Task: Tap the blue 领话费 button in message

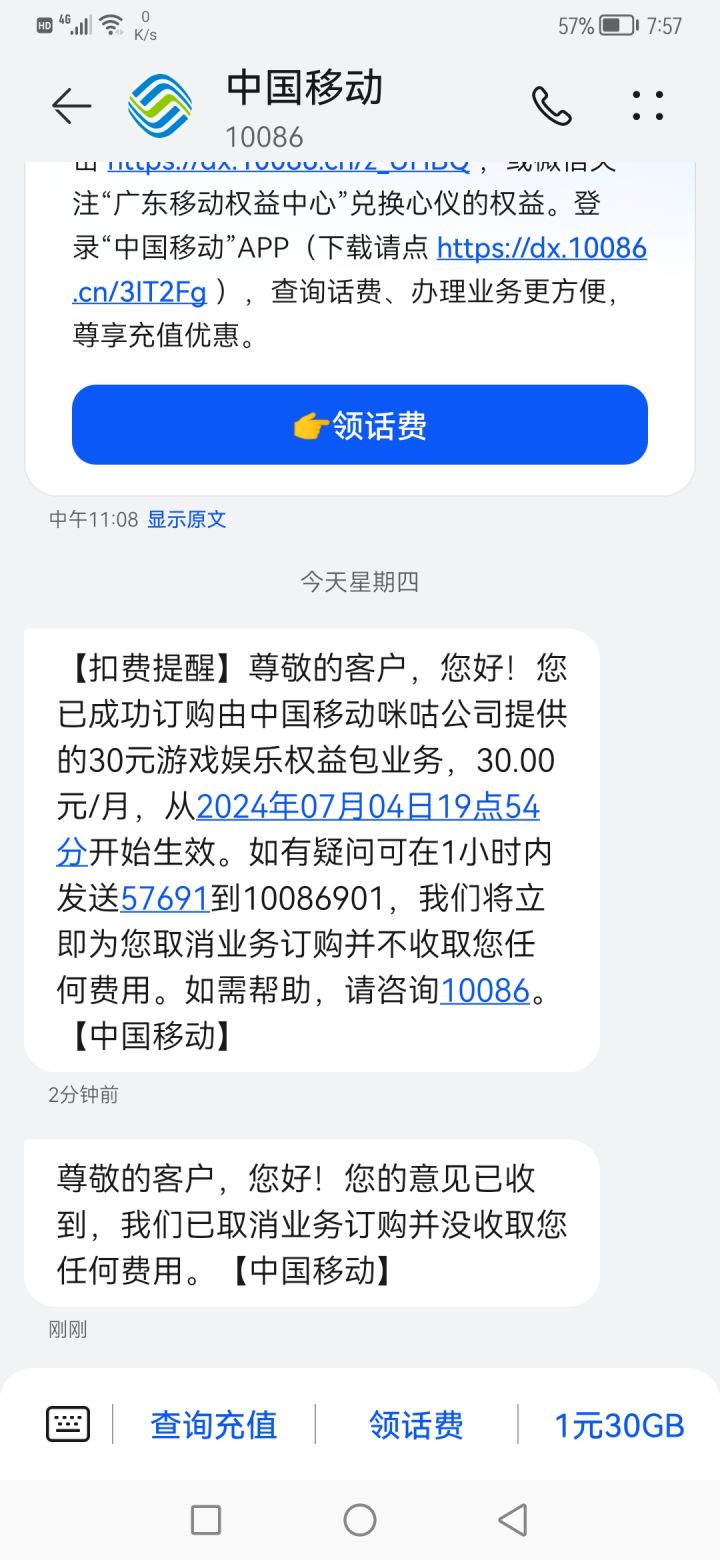Action: click(x=360, y=425)
